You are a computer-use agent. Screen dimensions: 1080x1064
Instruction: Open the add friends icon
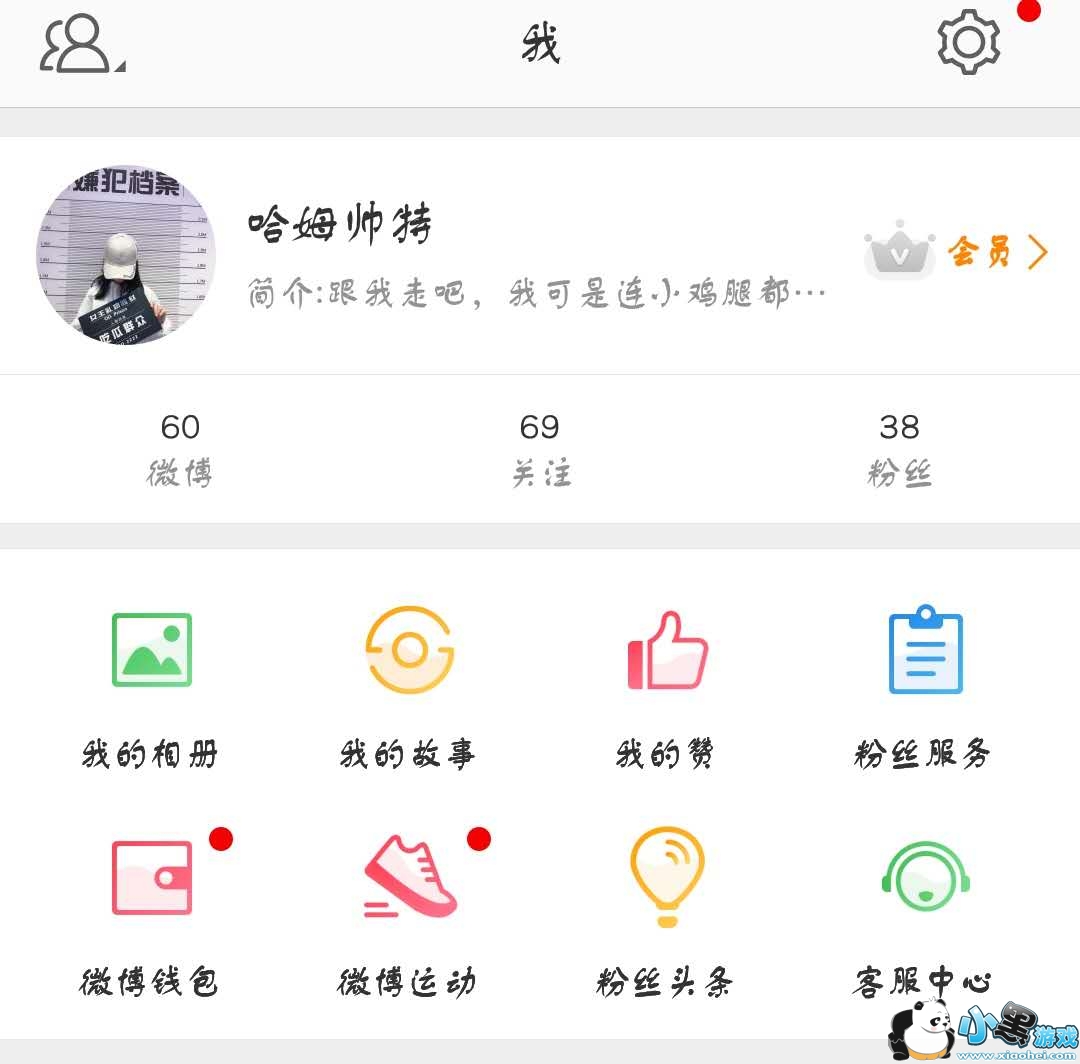click(78, 44)
